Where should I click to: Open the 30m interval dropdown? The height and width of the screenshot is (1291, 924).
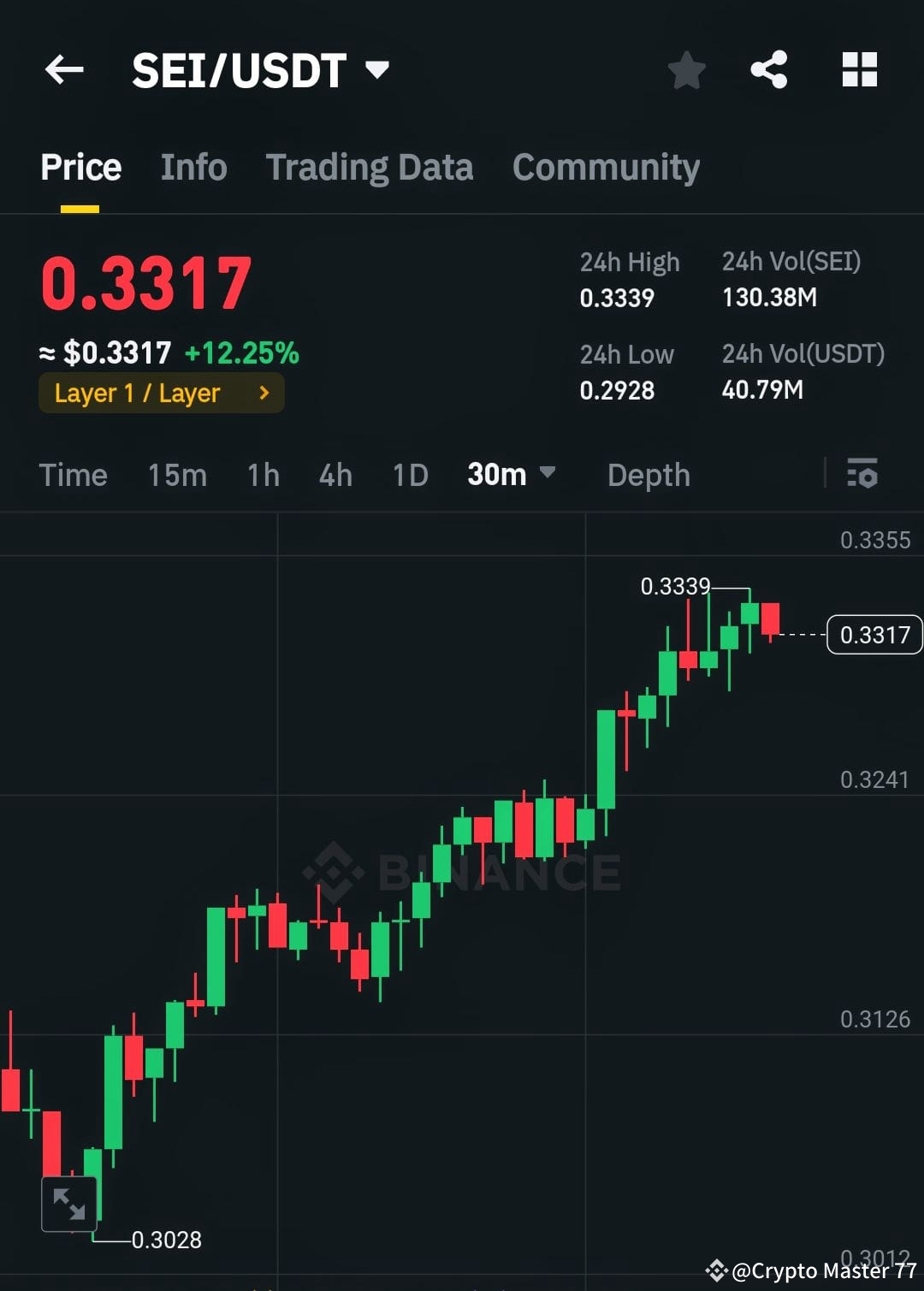[511, 475]
